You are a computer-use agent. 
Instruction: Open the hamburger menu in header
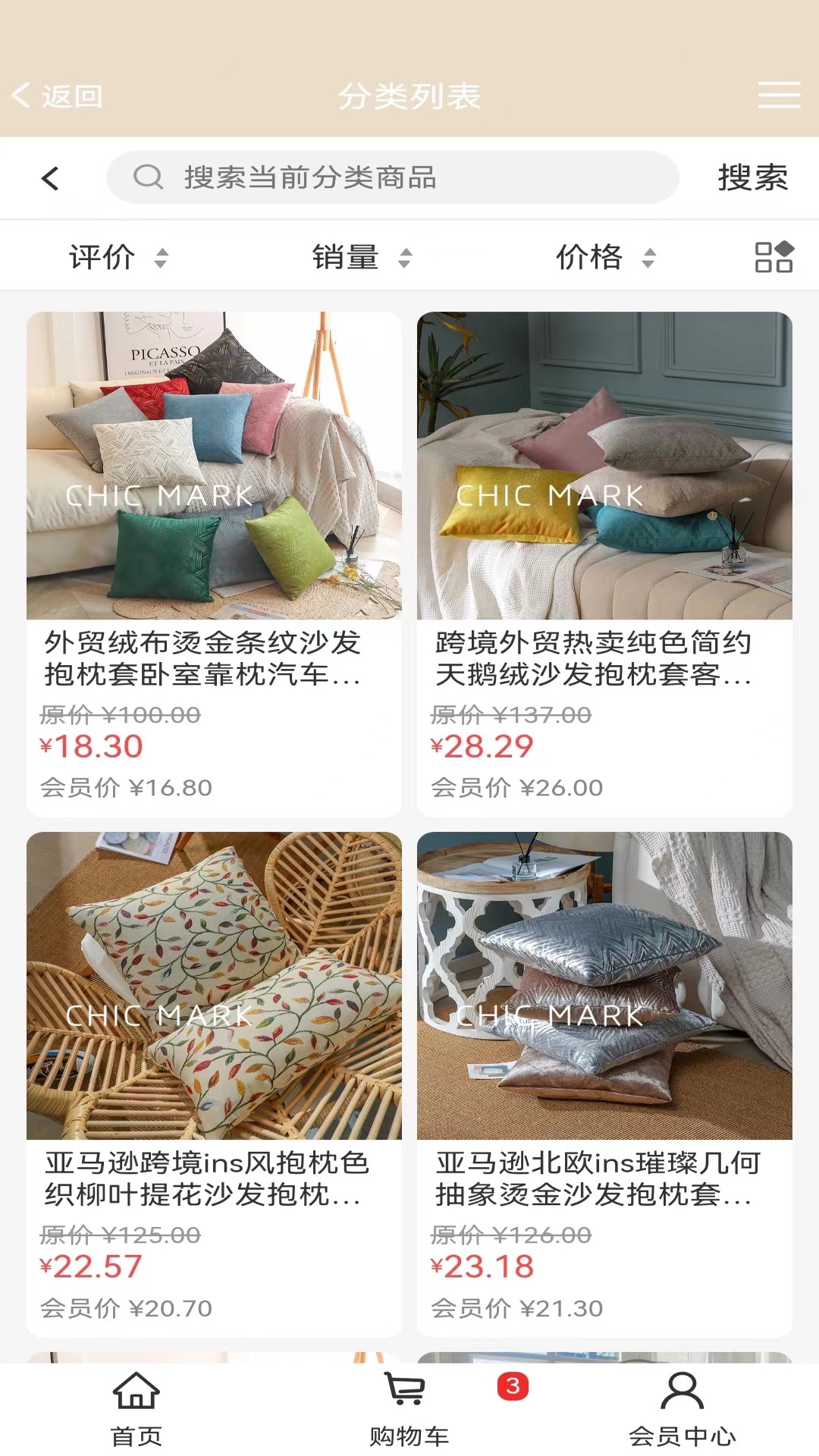click(779, 96)
